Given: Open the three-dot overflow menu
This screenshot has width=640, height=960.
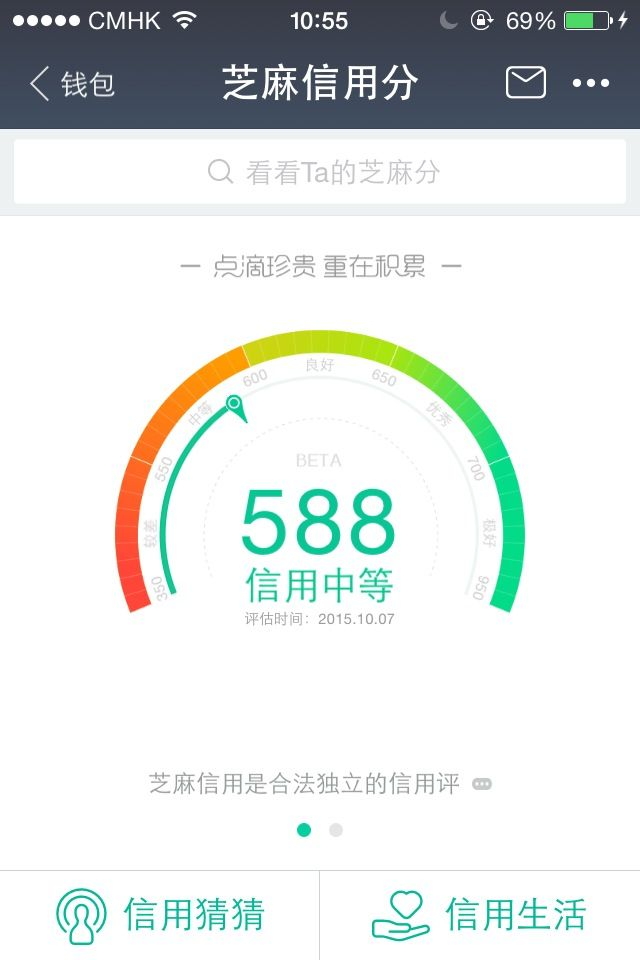Looking at the screenshot, I should [x=591, y=84].
